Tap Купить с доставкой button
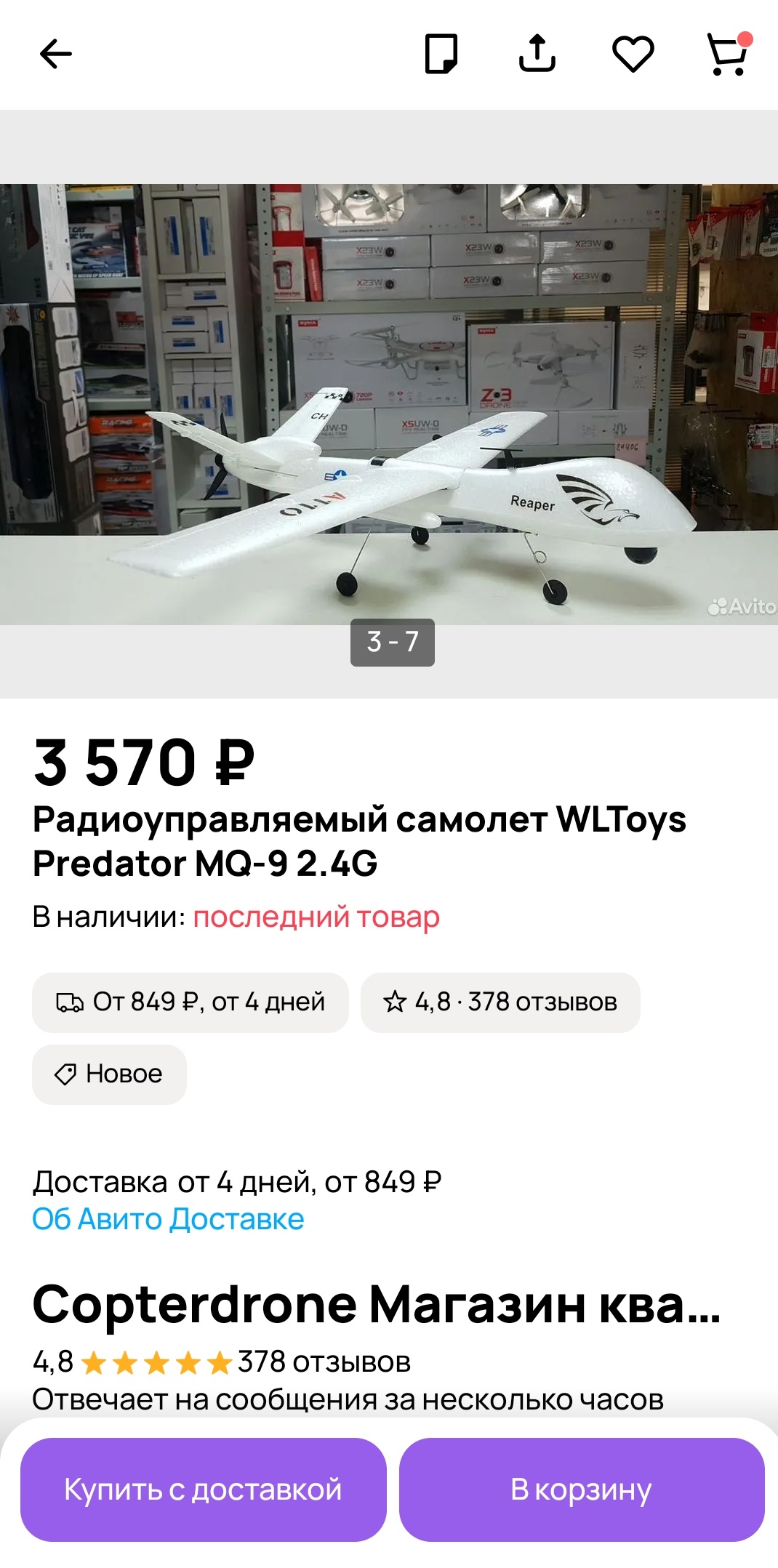Viewport: 778px width, 1568px height. 203,1489
